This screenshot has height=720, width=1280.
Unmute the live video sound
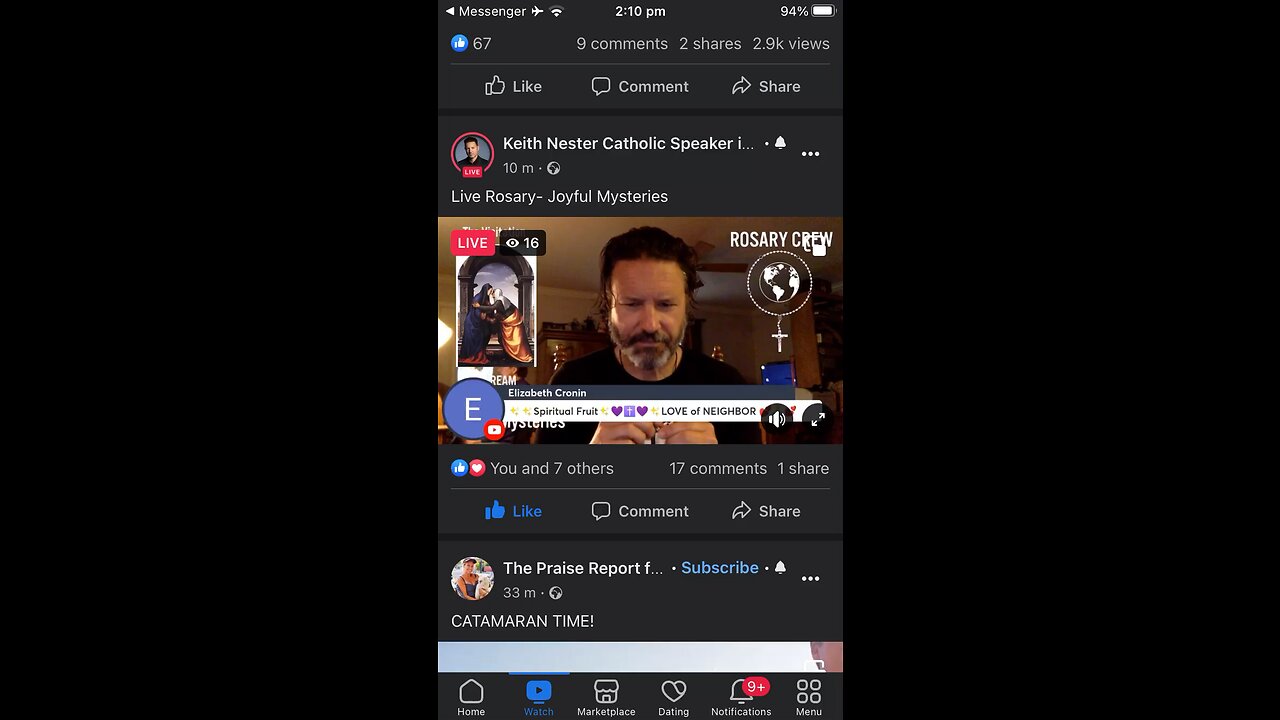point(777,420)
